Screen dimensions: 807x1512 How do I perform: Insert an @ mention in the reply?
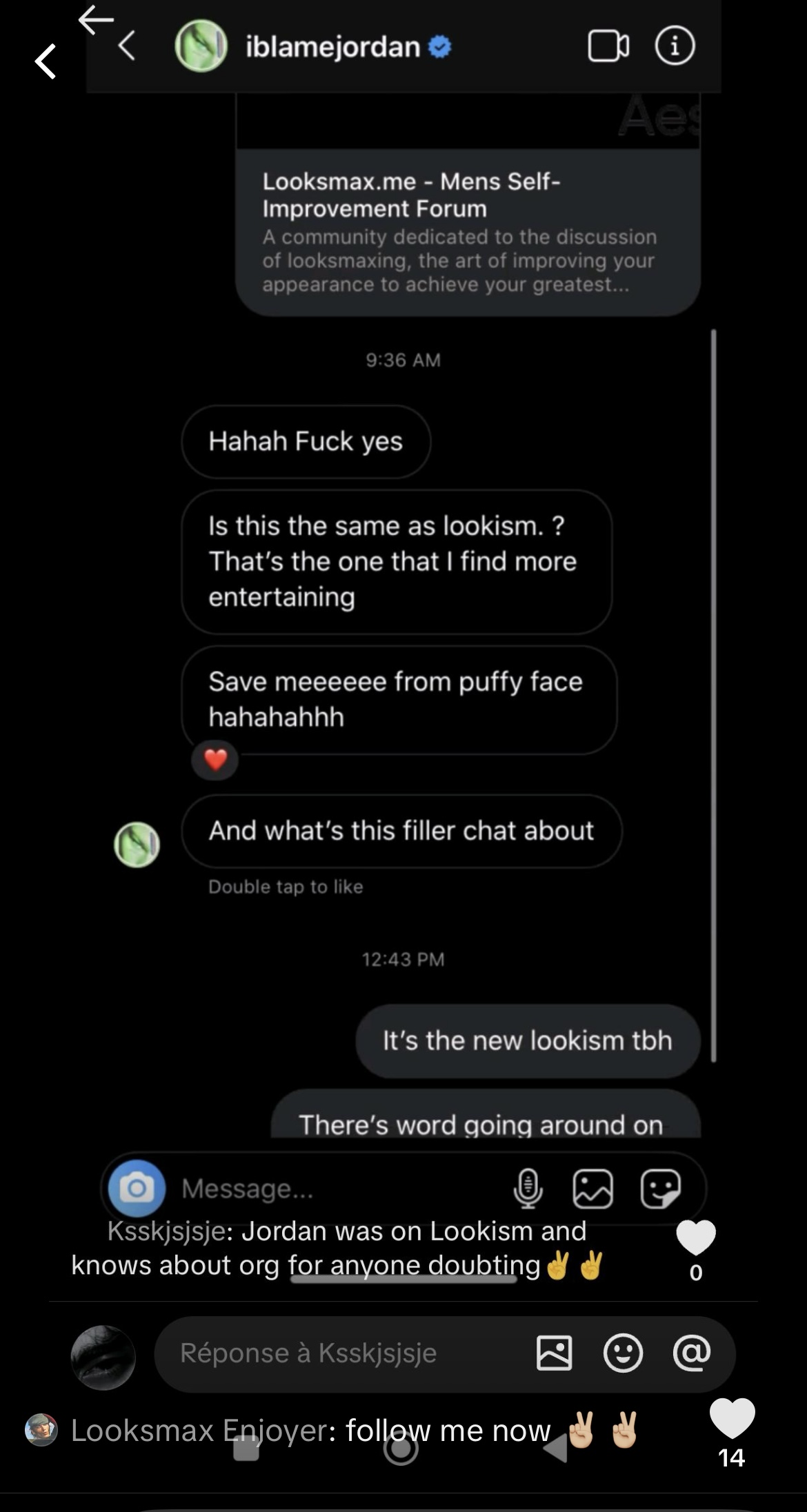tap(691, 1353)
